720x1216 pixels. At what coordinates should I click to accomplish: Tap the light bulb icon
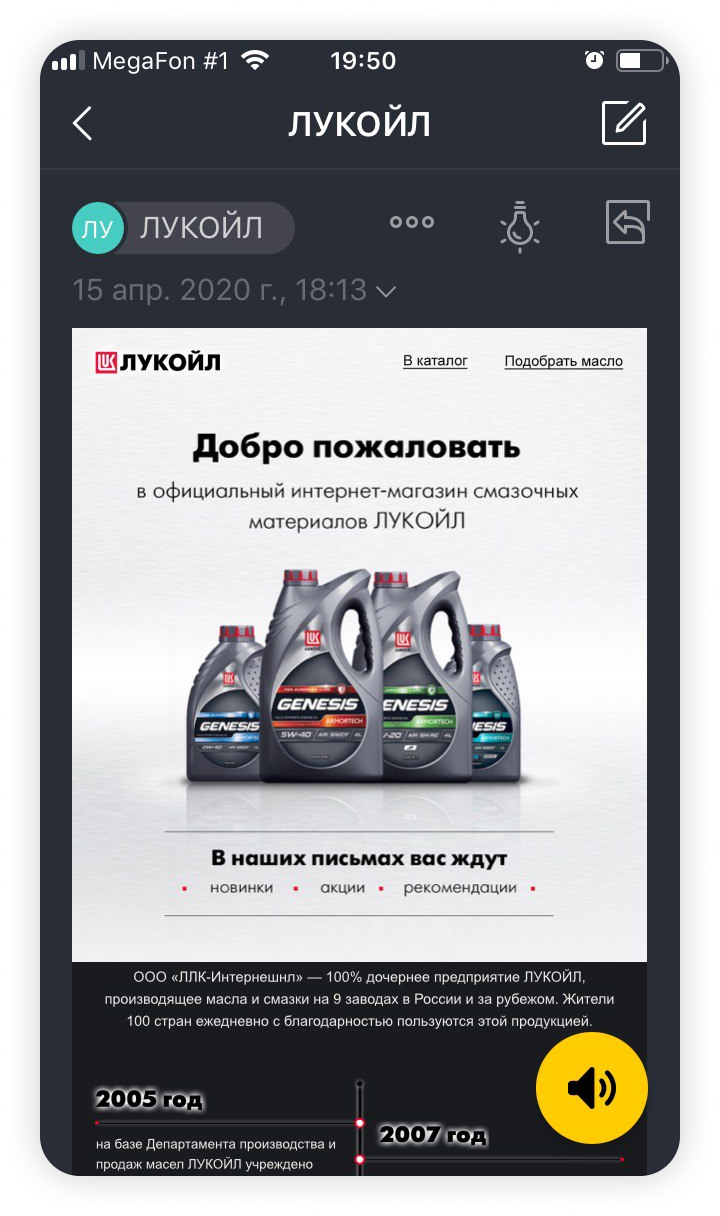pyautogui.click(x=519, y=226)
